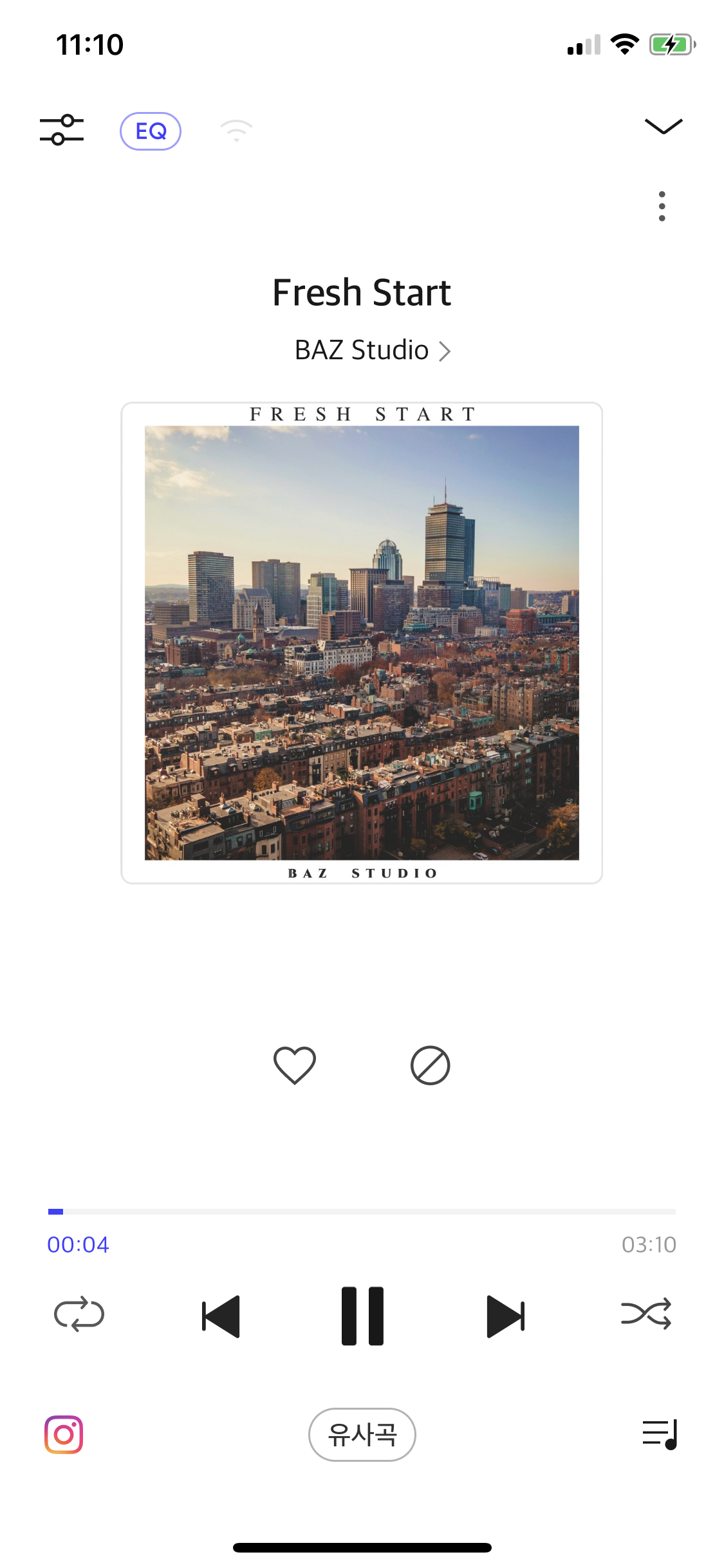Open the playlist queue icon
Screen dimensions: 724x1568
tap(660, 1435)
